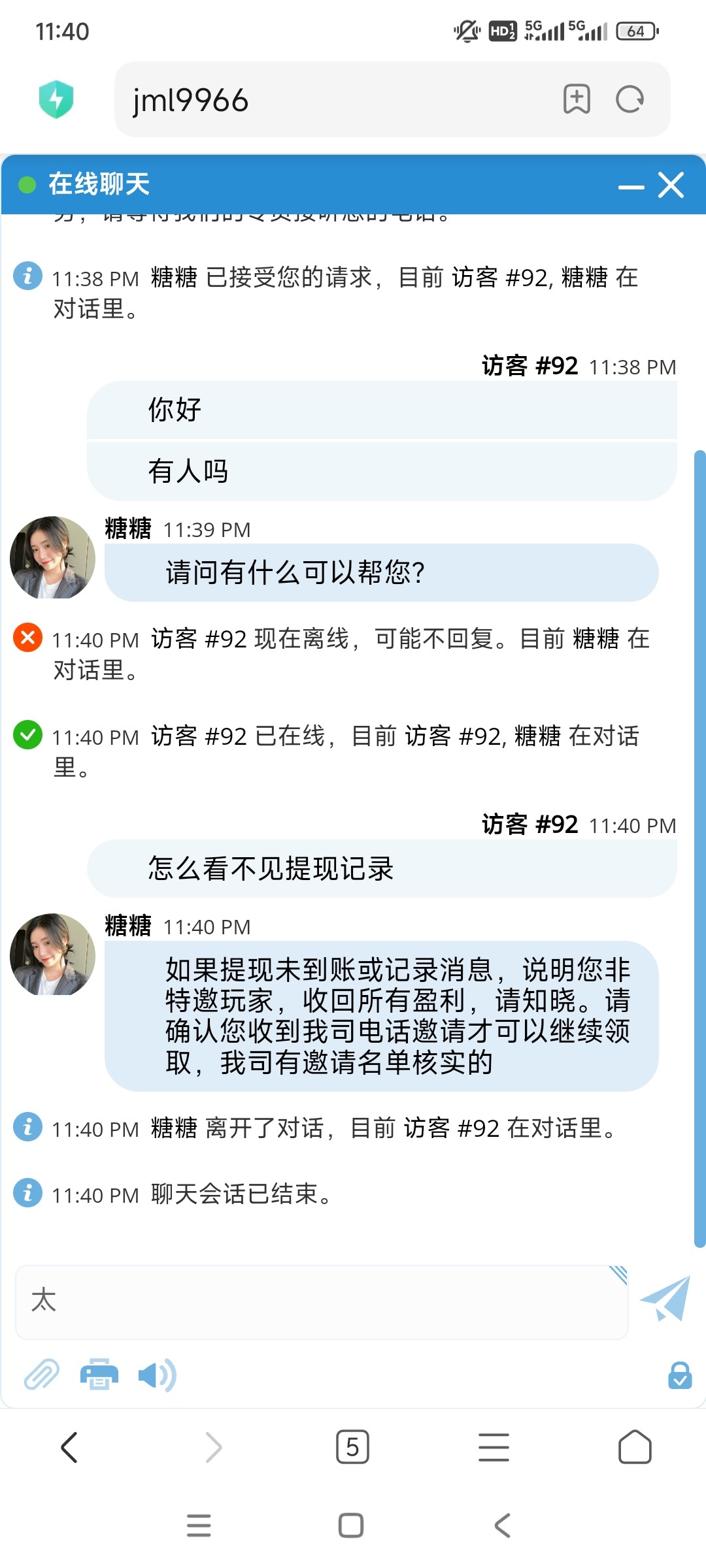Open the browser tabs switcher showing 5
The height and width of the screenshot is (1568, 706).
[352, 1447]
